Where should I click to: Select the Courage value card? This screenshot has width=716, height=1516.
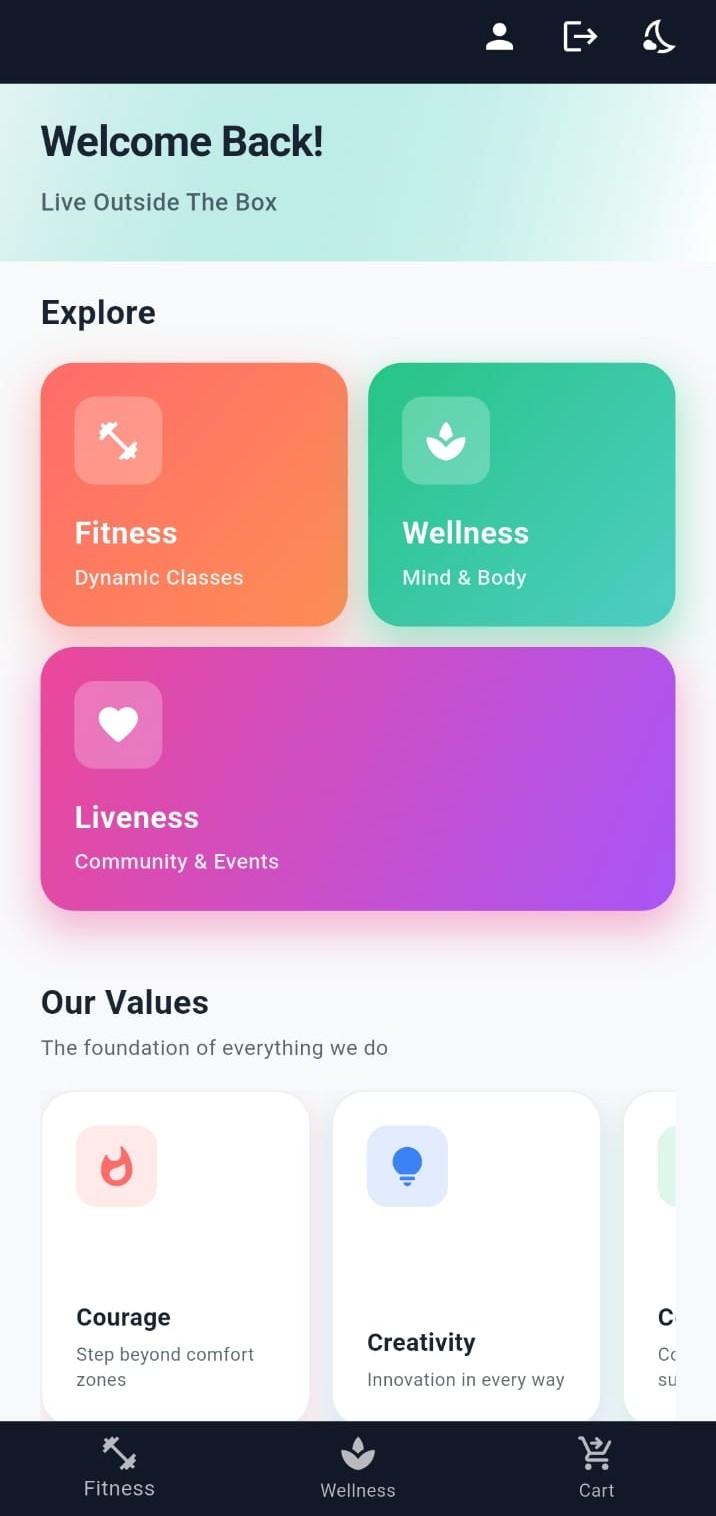[x=175, y=1256]
